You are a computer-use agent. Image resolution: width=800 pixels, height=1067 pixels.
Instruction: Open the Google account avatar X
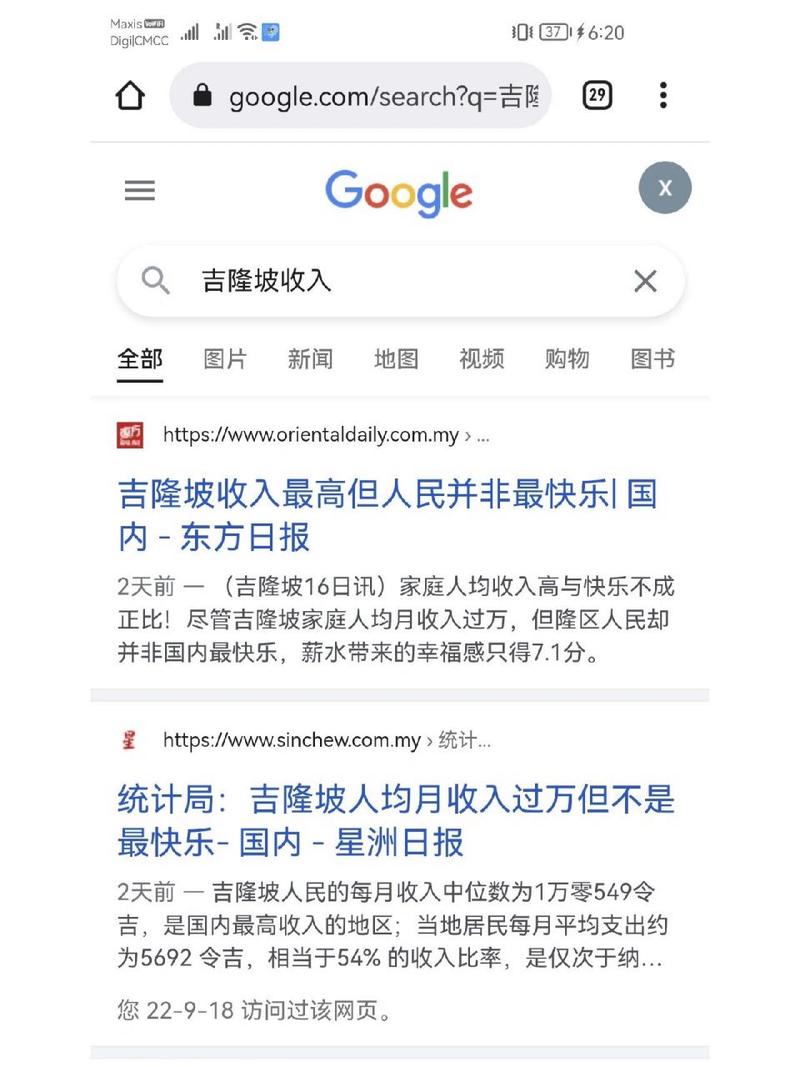pyautogui.click(x=665, y=188)
